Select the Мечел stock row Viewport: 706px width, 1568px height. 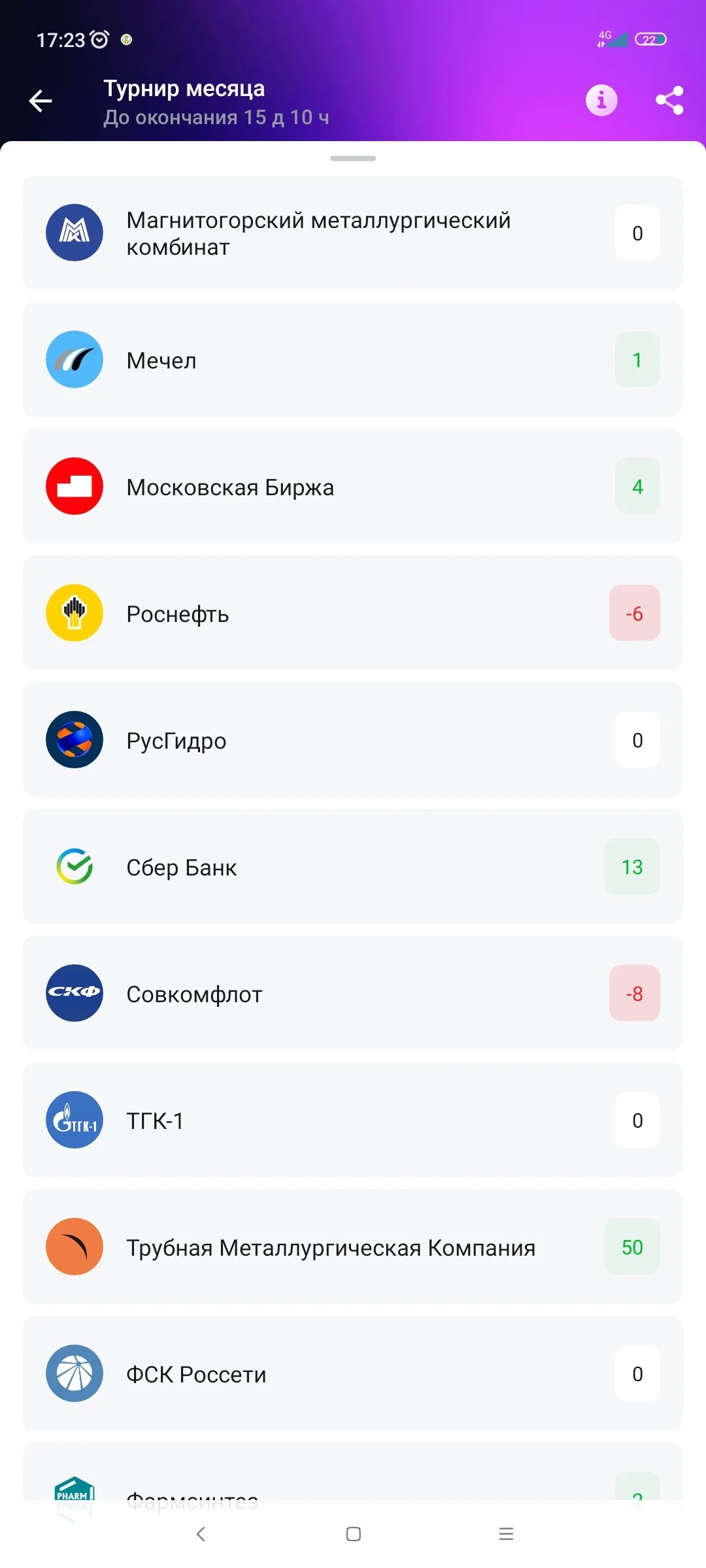pos(353,359)
